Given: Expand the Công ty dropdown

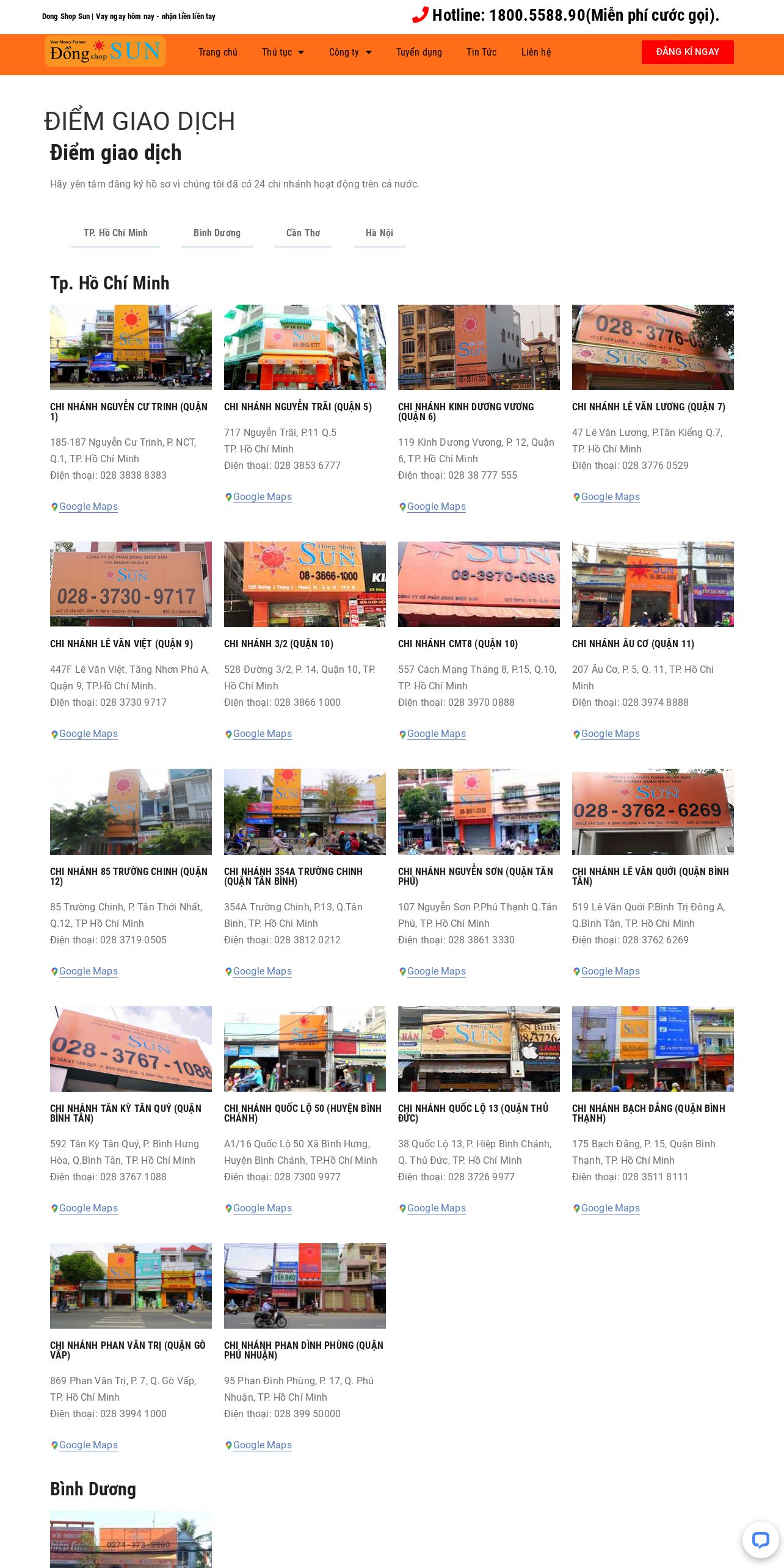Looking at the screenshot, I should click(x=350, y=53).
